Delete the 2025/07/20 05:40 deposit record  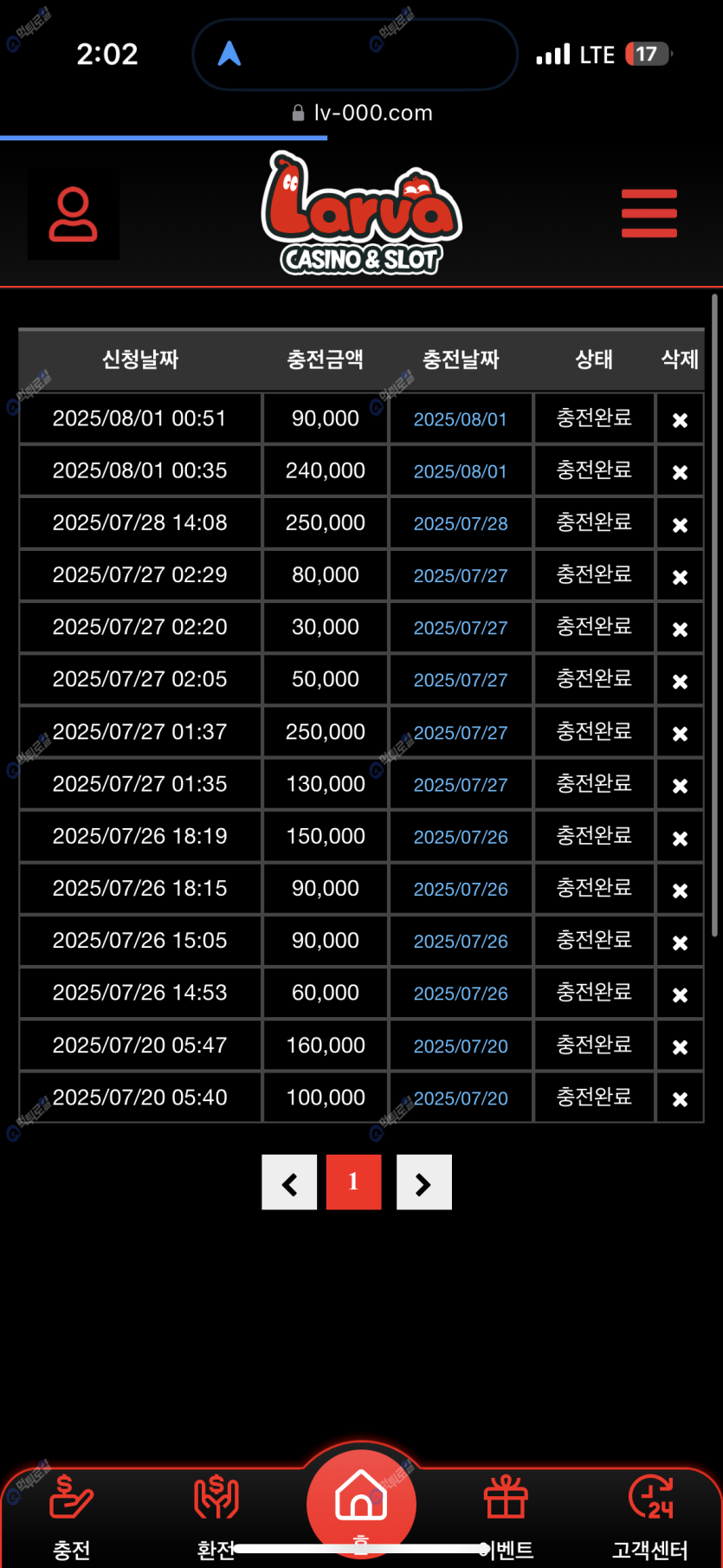click(680, 1099)
